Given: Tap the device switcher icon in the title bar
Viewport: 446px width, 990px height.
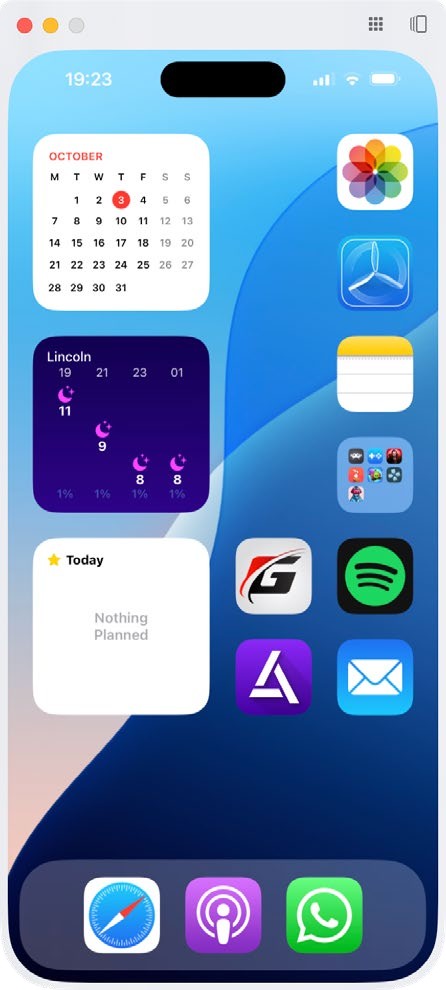Looking at the screenshot, I should click(x=418, y=24).
